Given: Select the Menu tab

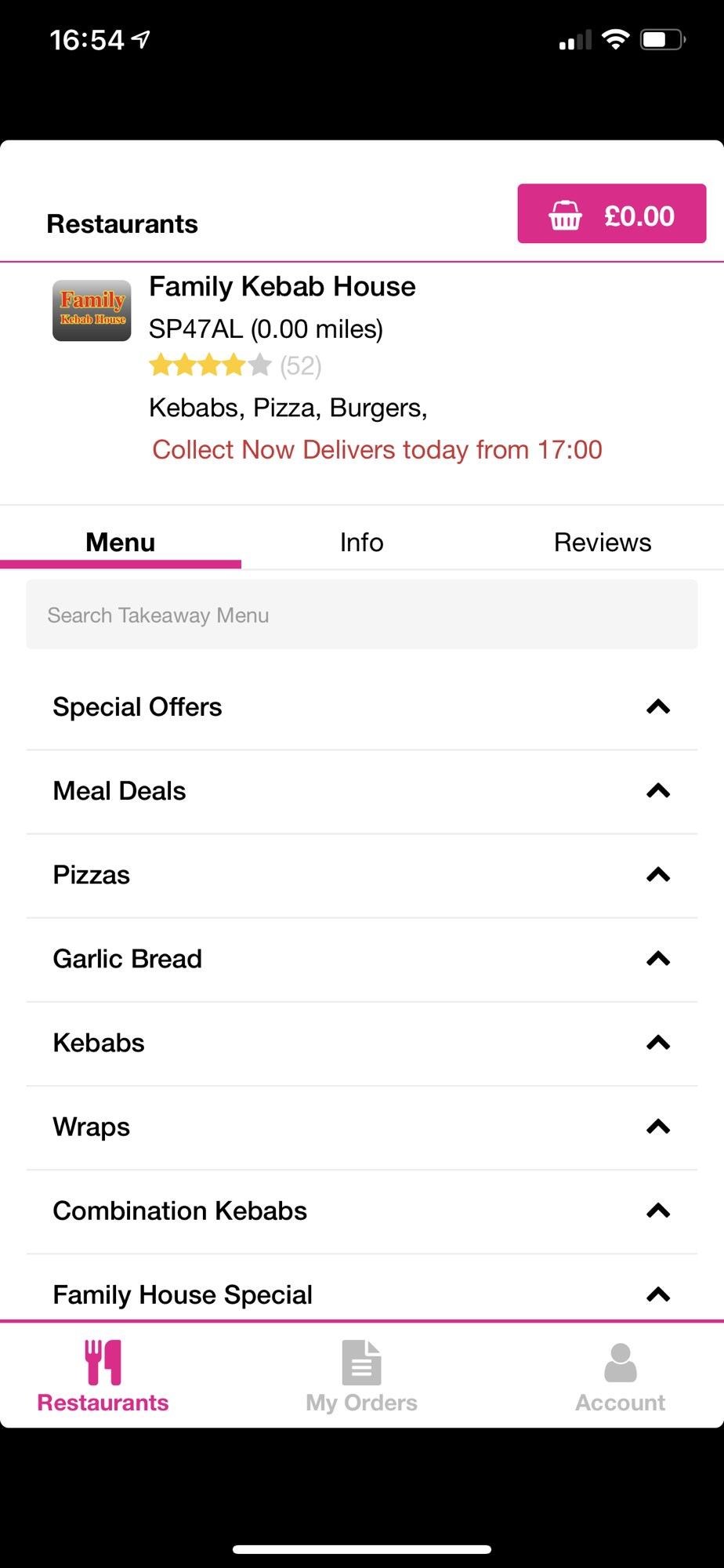Looking at the screenshot, I should pyautogui.click(x=121, y=543).
